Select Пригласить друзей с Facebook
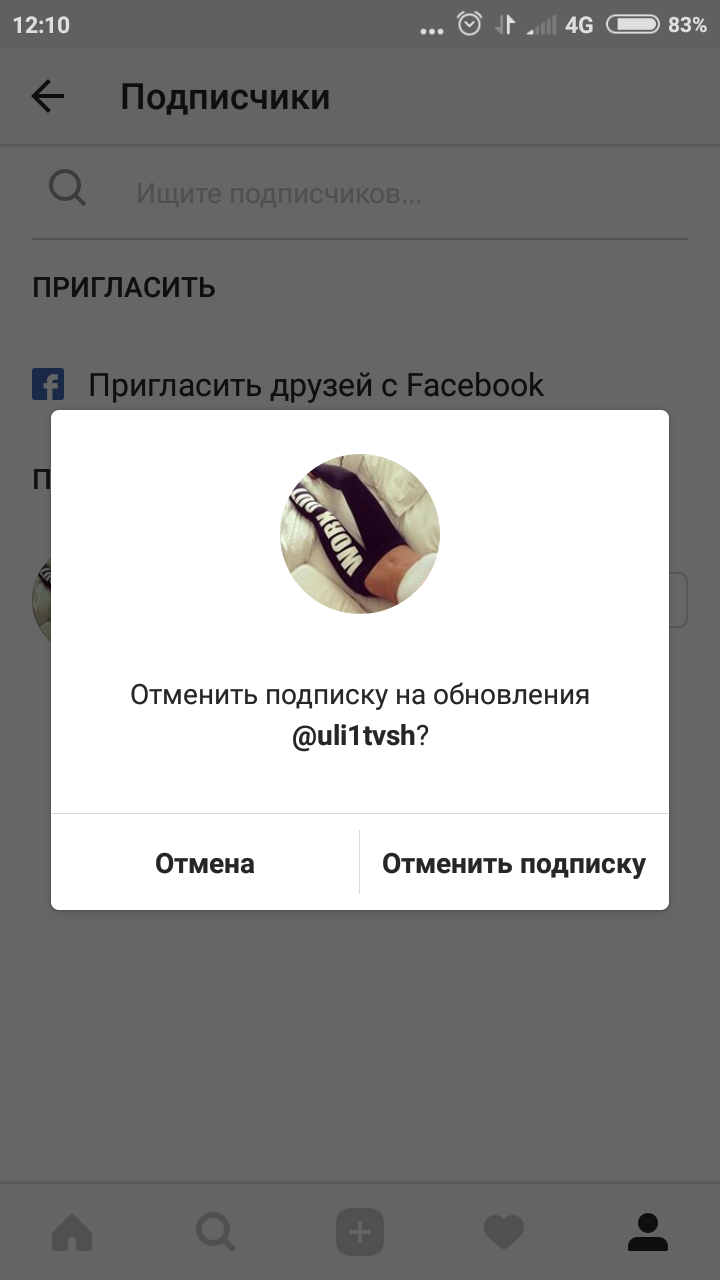This screenshot has width=720, height=1280. coord(316,385)
